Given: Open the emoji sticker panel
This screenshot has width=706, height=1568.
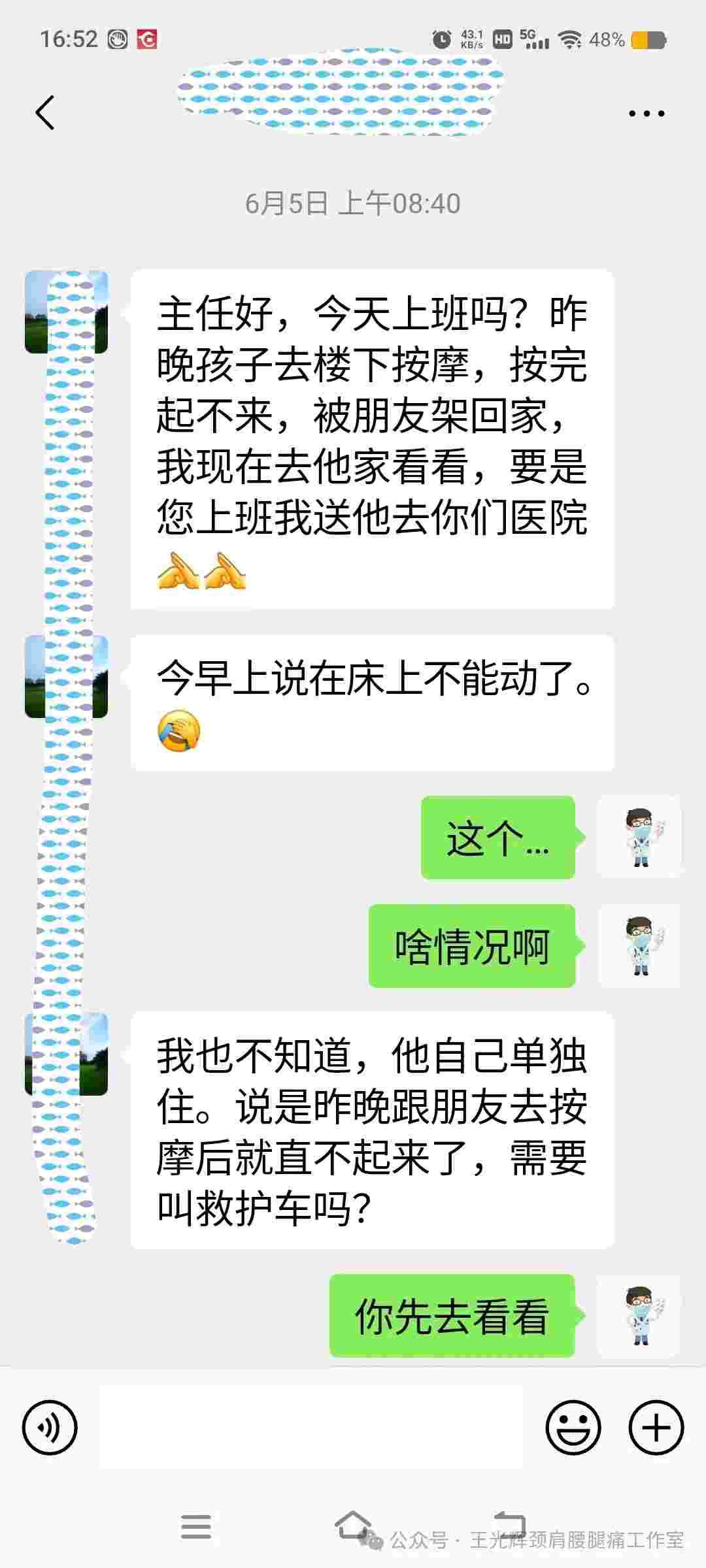Looking at the screenshot, I should tap(573, 1428).
